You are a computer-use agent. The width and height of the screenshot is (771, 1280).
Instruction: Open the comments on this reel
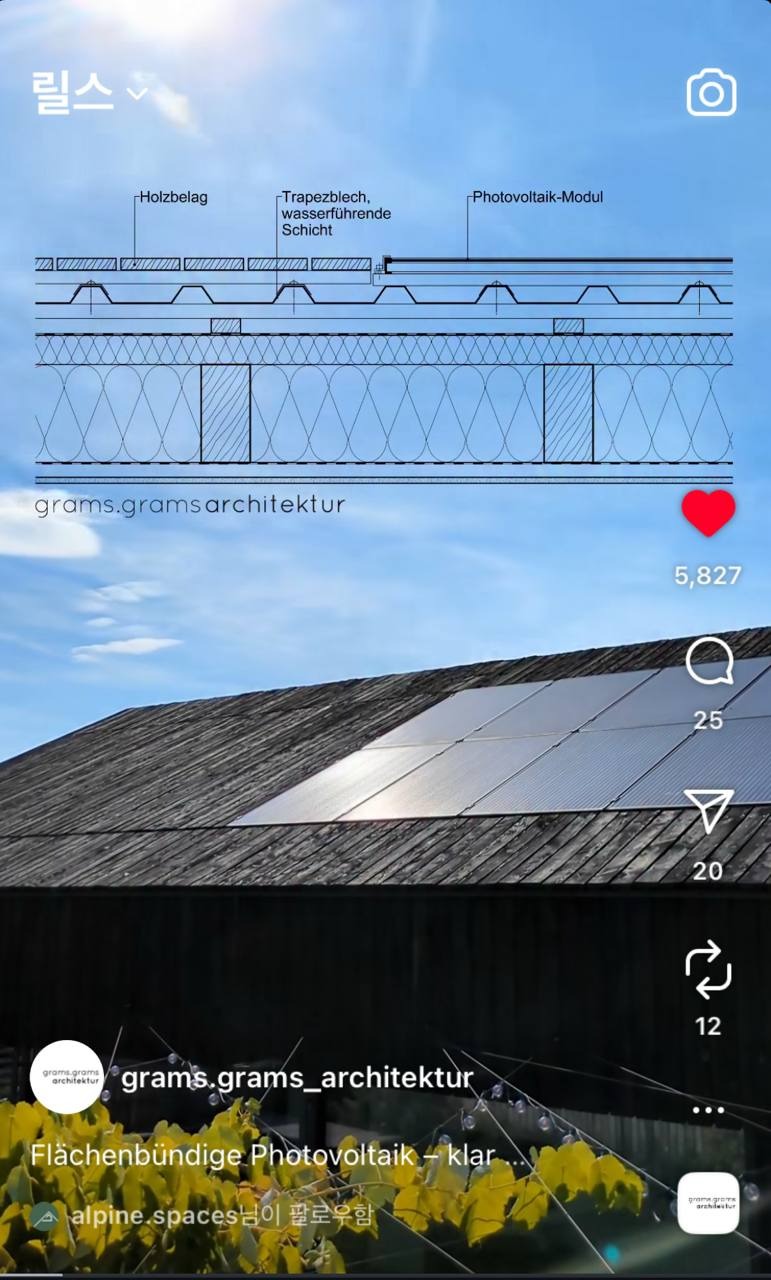click(x=709, y=663)
